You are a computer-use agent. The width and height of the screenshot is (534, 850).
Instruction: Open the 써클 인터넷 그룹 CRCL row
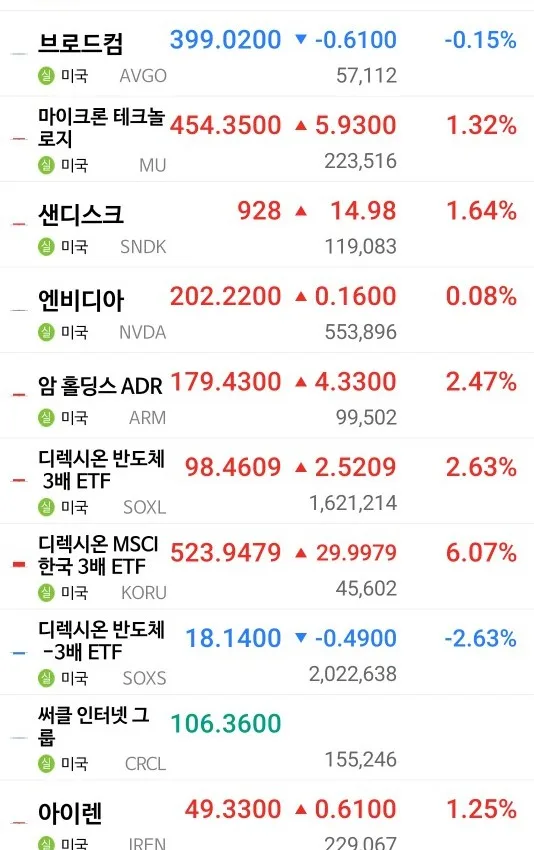pyautogui.click(x=267, y=737)
